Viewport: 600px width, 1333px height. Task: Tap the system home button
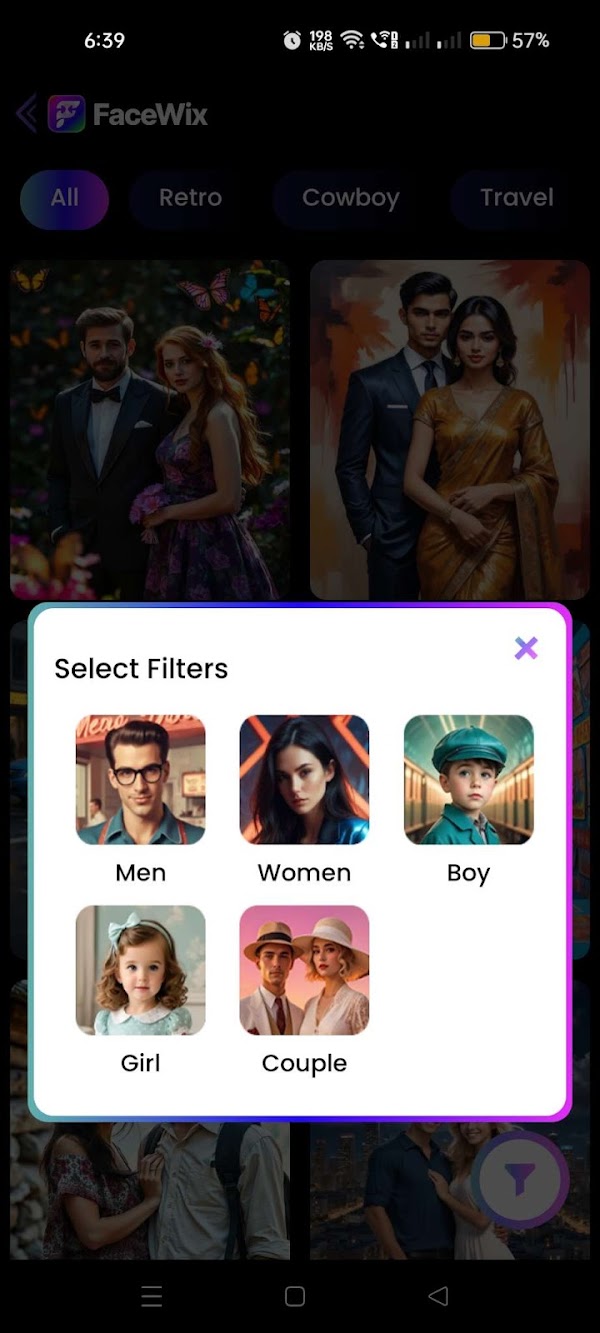coord(295,1296)
